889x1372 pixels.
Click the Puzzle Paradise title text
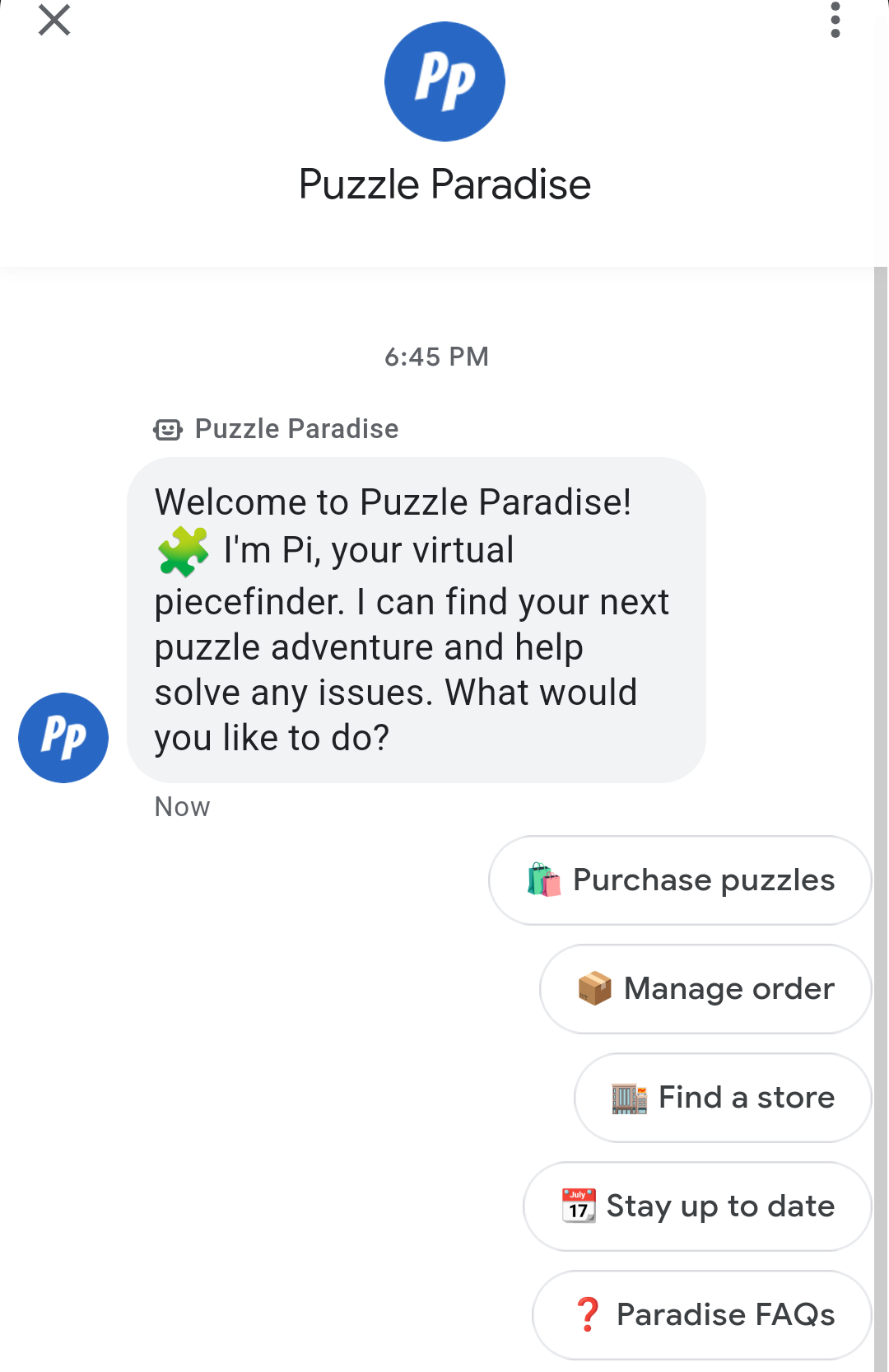click(x=444, y=184)
